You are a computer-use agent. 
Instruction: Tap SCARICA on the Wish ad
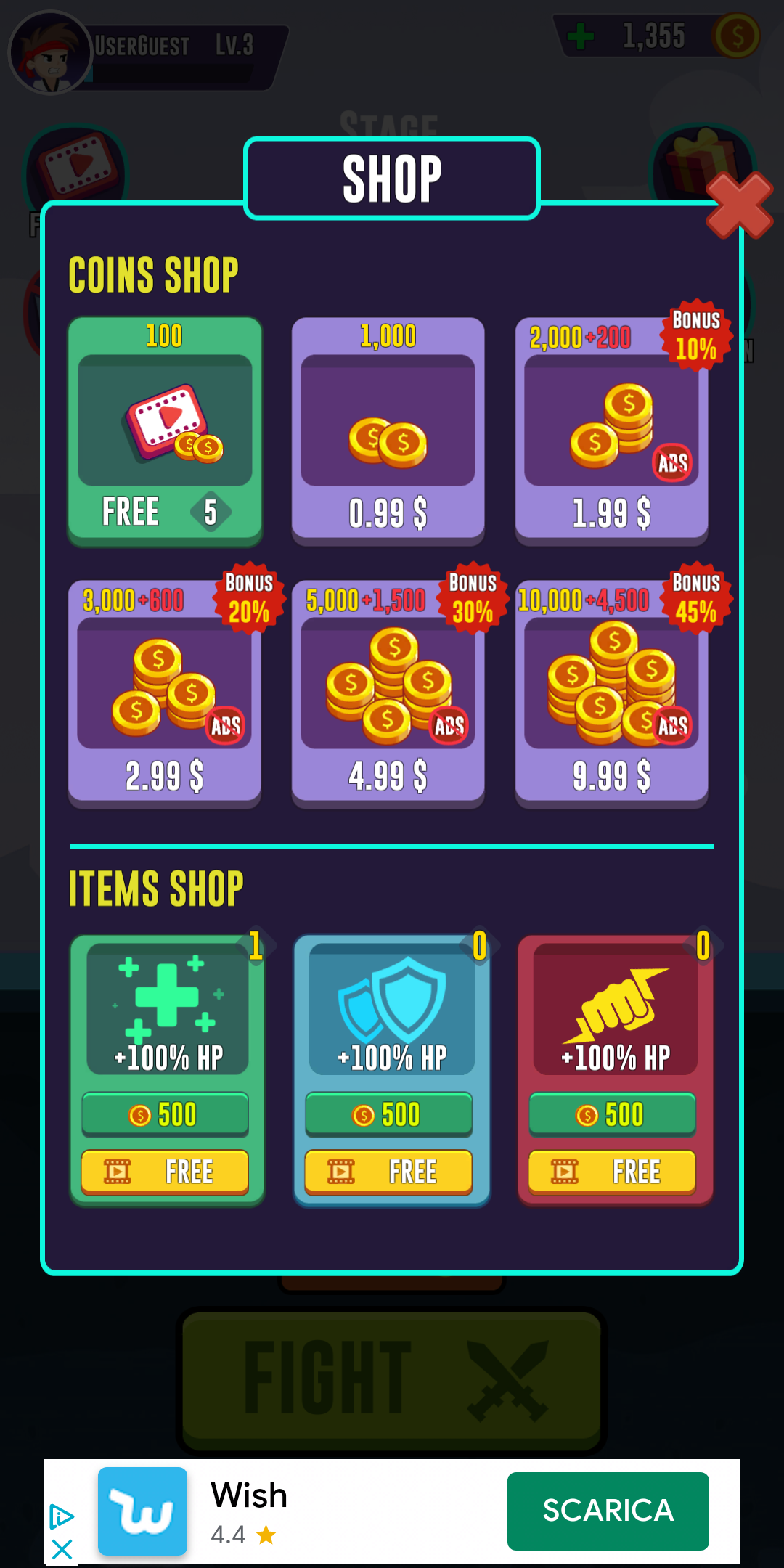tap(608, 1511)
